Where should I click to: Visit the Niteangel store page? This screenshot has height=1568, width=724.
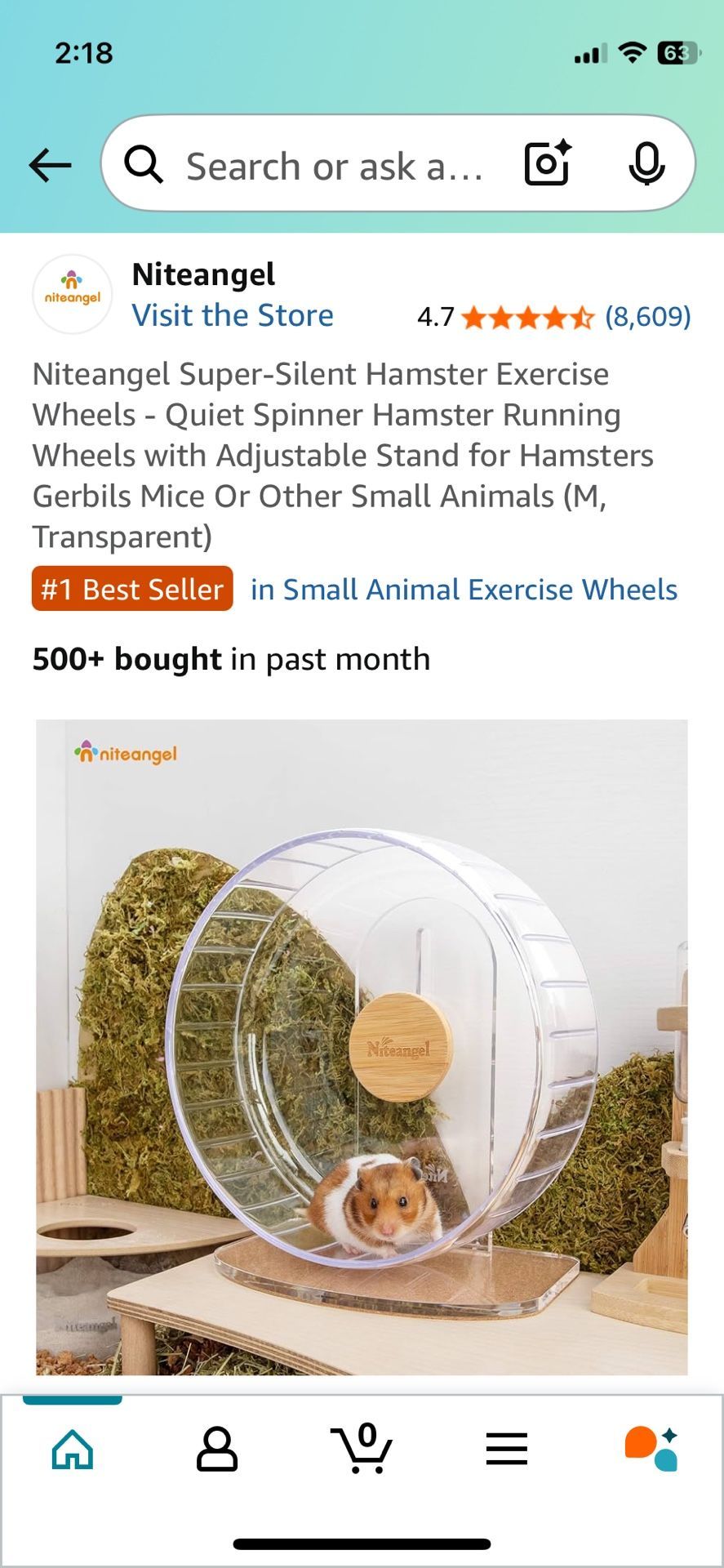tap(233, 315)
